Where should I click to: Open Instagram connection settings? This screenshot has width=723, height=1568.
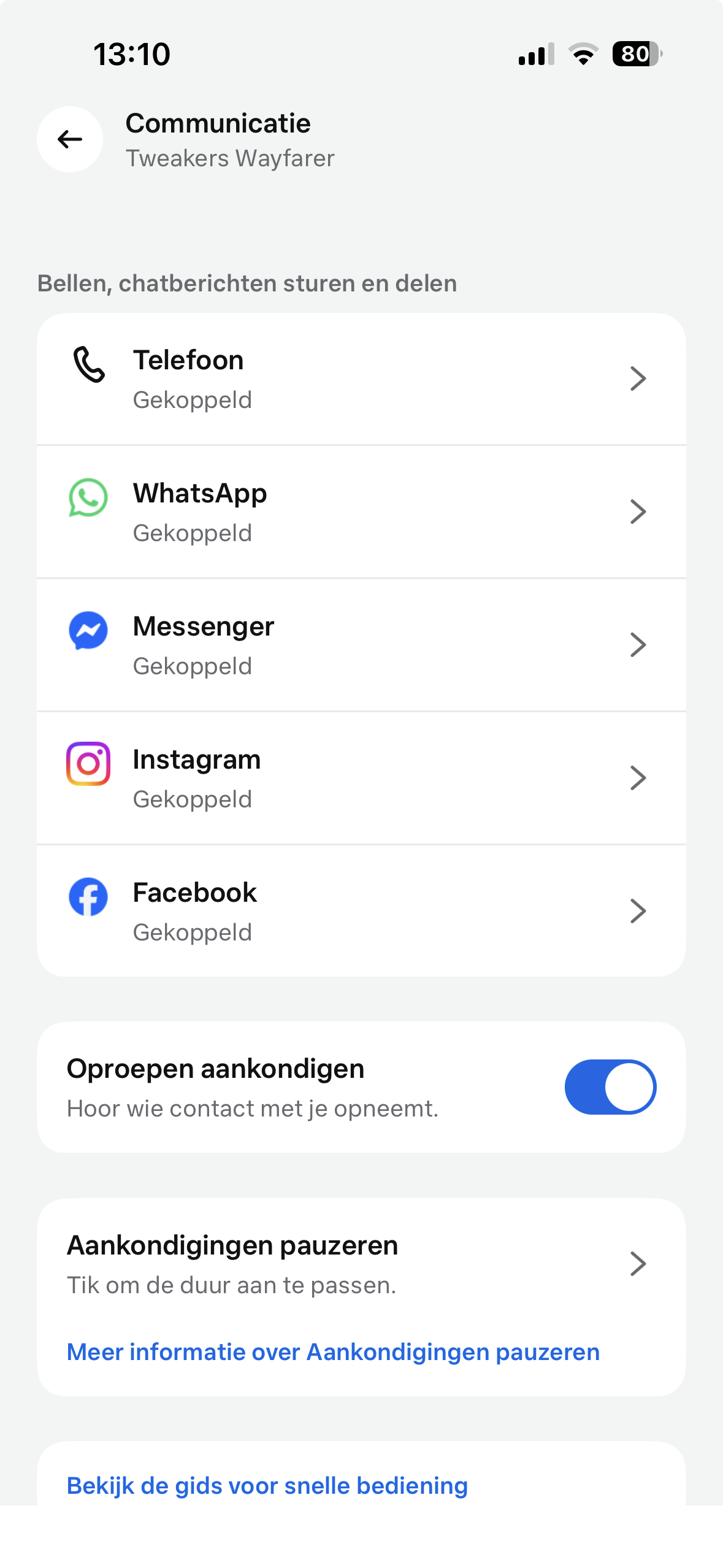[x=361, y=778]
